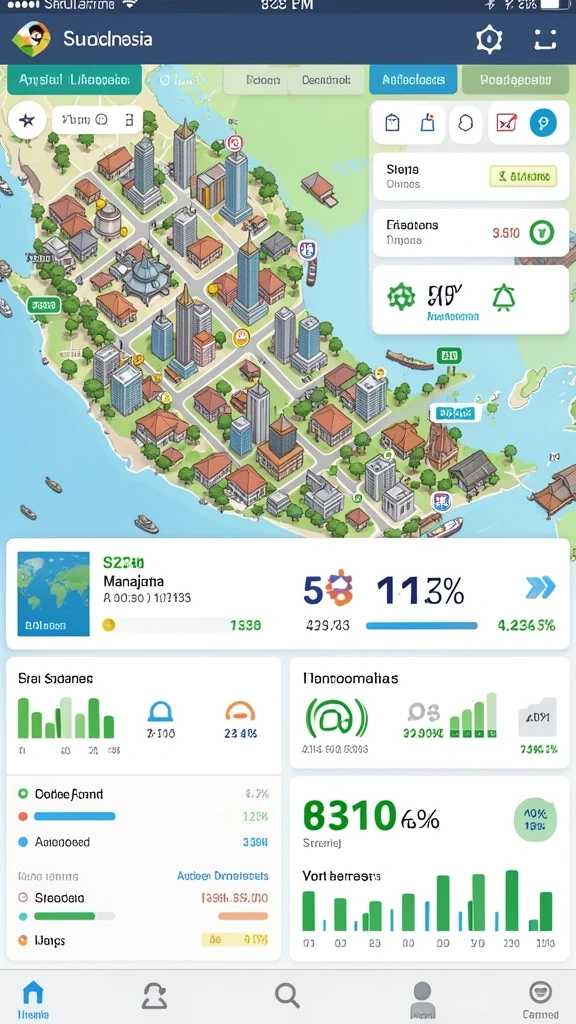
Task: Select the teal tab at the top left
Action: tap(74, 80)
